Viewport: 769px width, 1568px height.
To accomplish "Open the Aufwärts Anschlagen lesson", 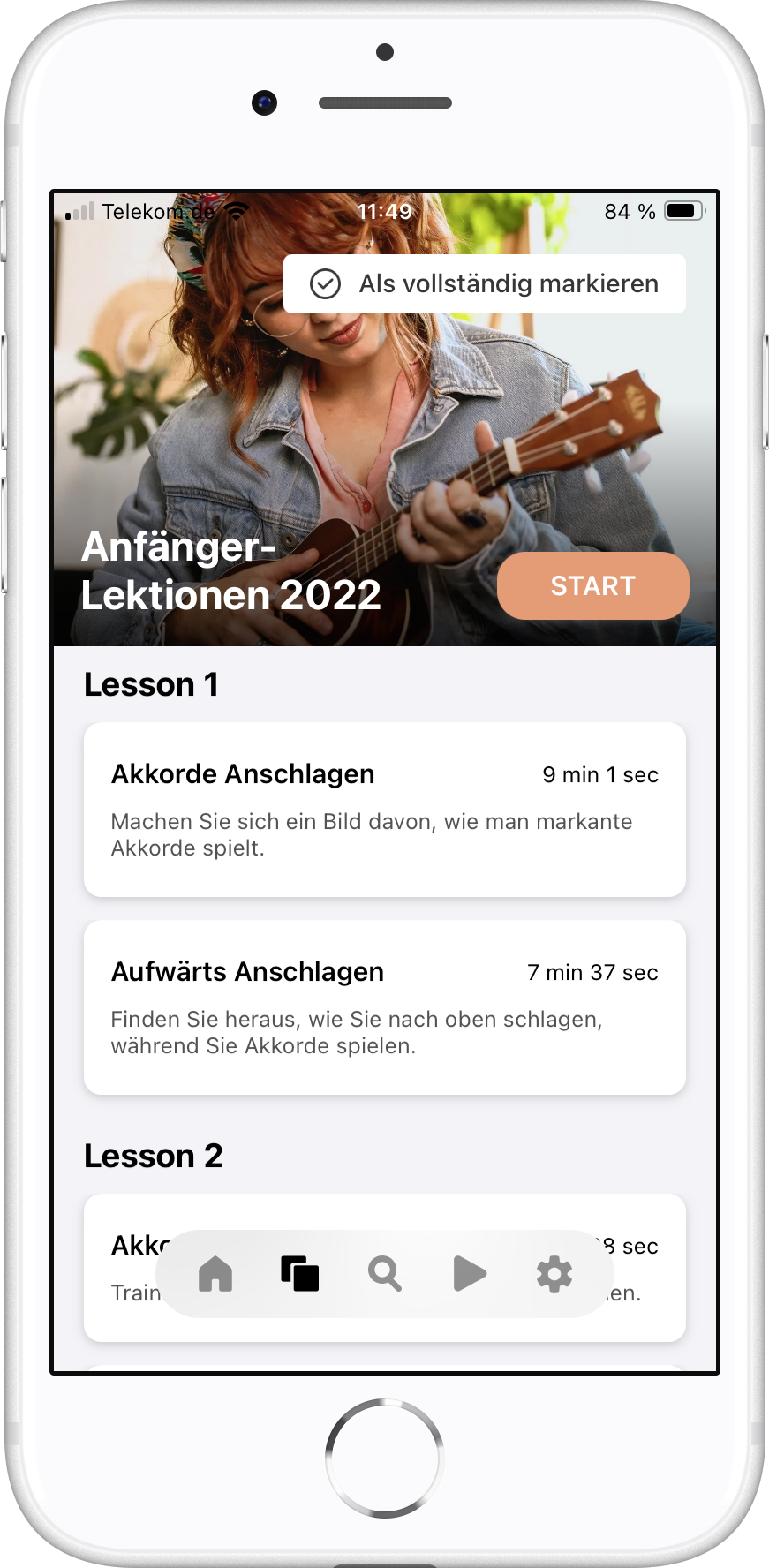I will pyautogui.click(x=384, y=1006).
